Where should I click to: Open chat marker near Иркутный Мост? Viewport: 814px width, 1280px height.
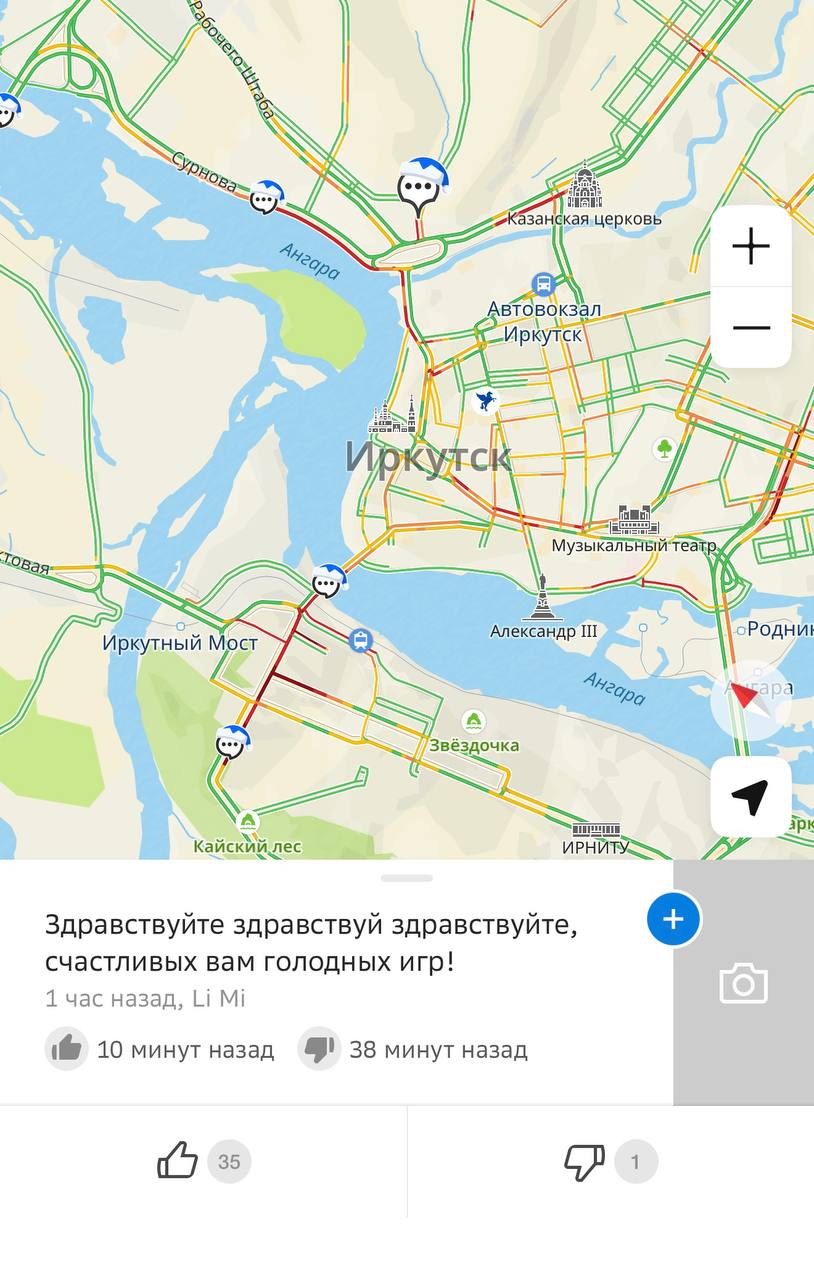coord(327,581)
